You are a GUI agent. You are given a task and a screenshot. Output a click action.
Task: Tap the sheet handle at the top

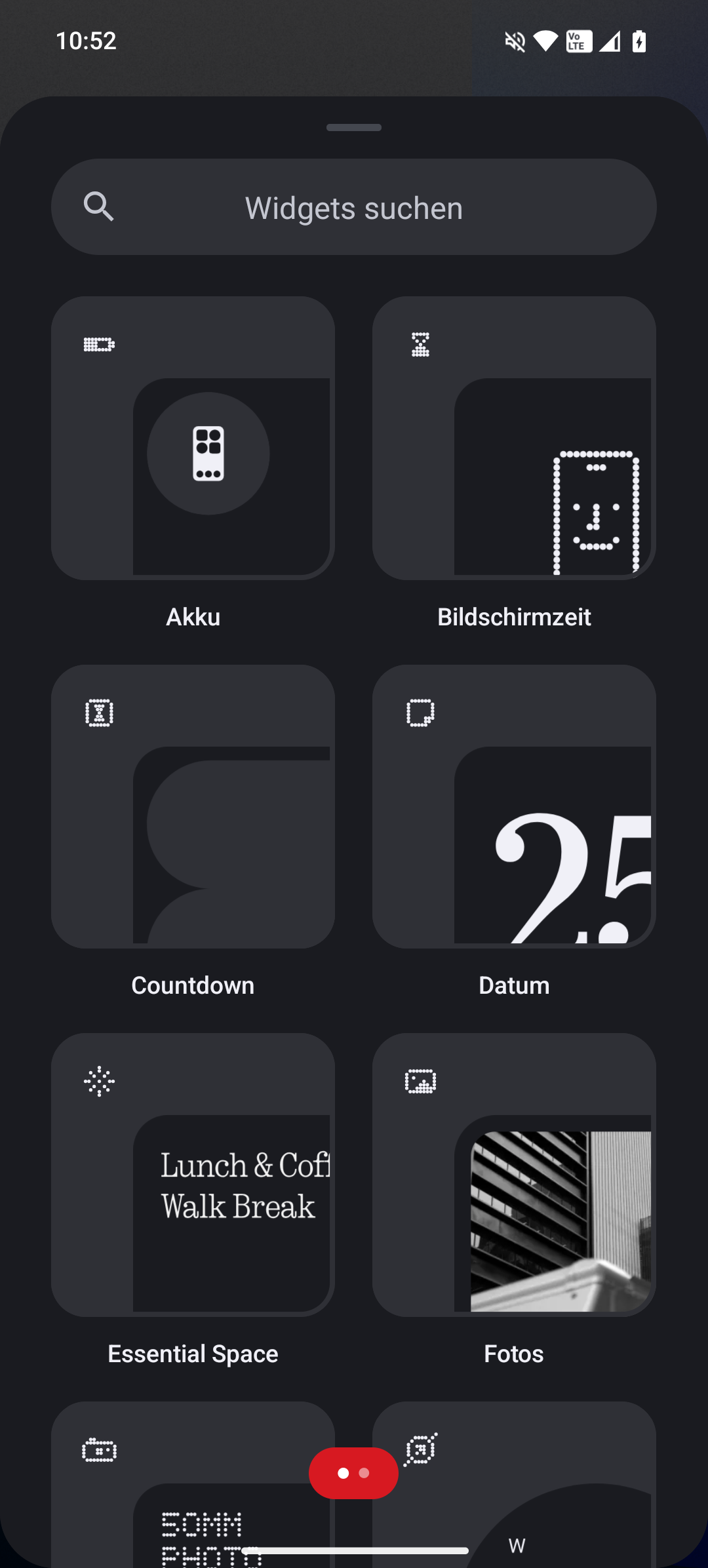pos(354,127)
